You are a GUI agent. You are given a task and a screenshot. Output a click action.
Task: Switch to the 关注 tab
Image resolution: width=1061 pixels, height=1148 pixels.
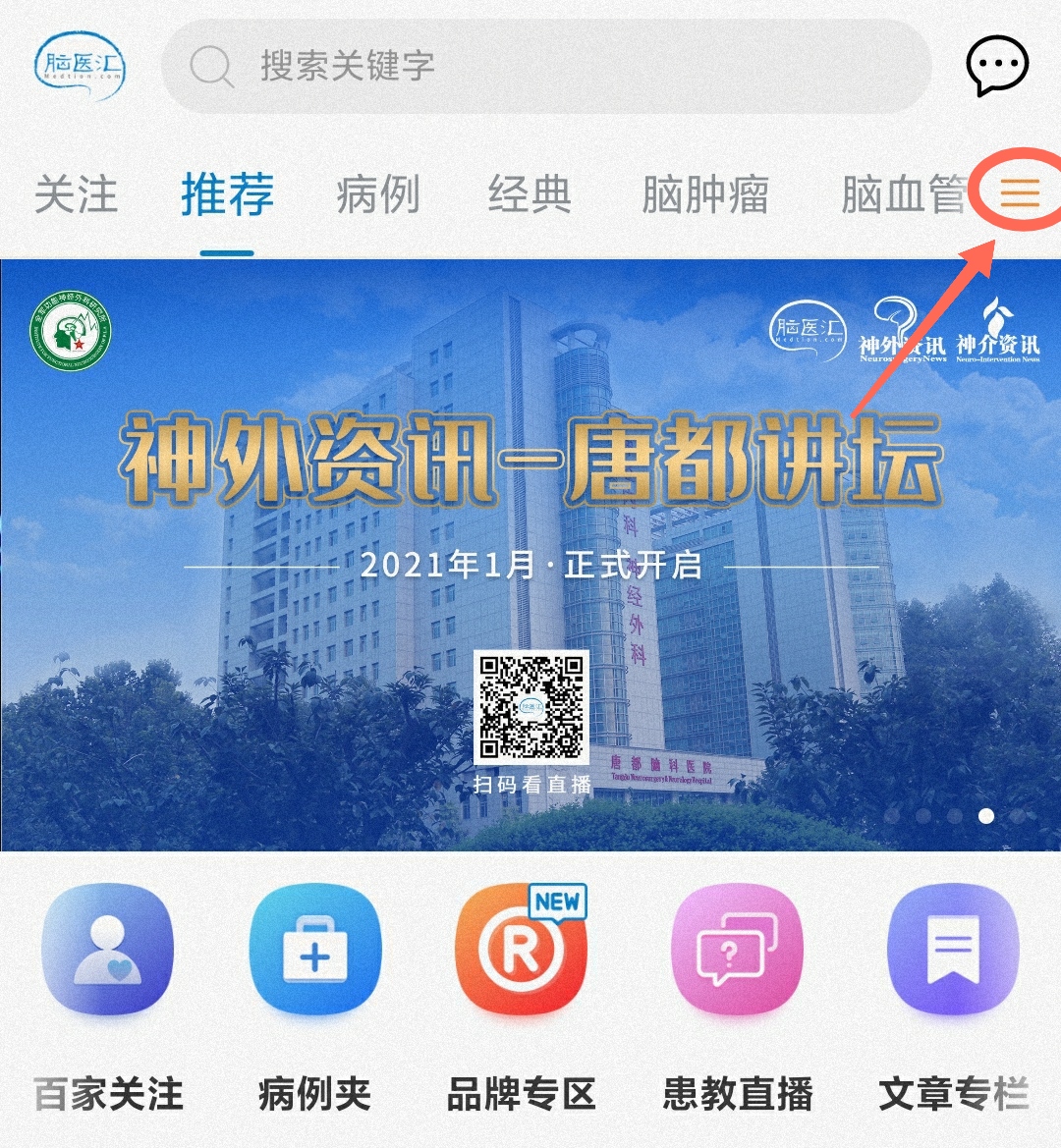pos(76,194)
